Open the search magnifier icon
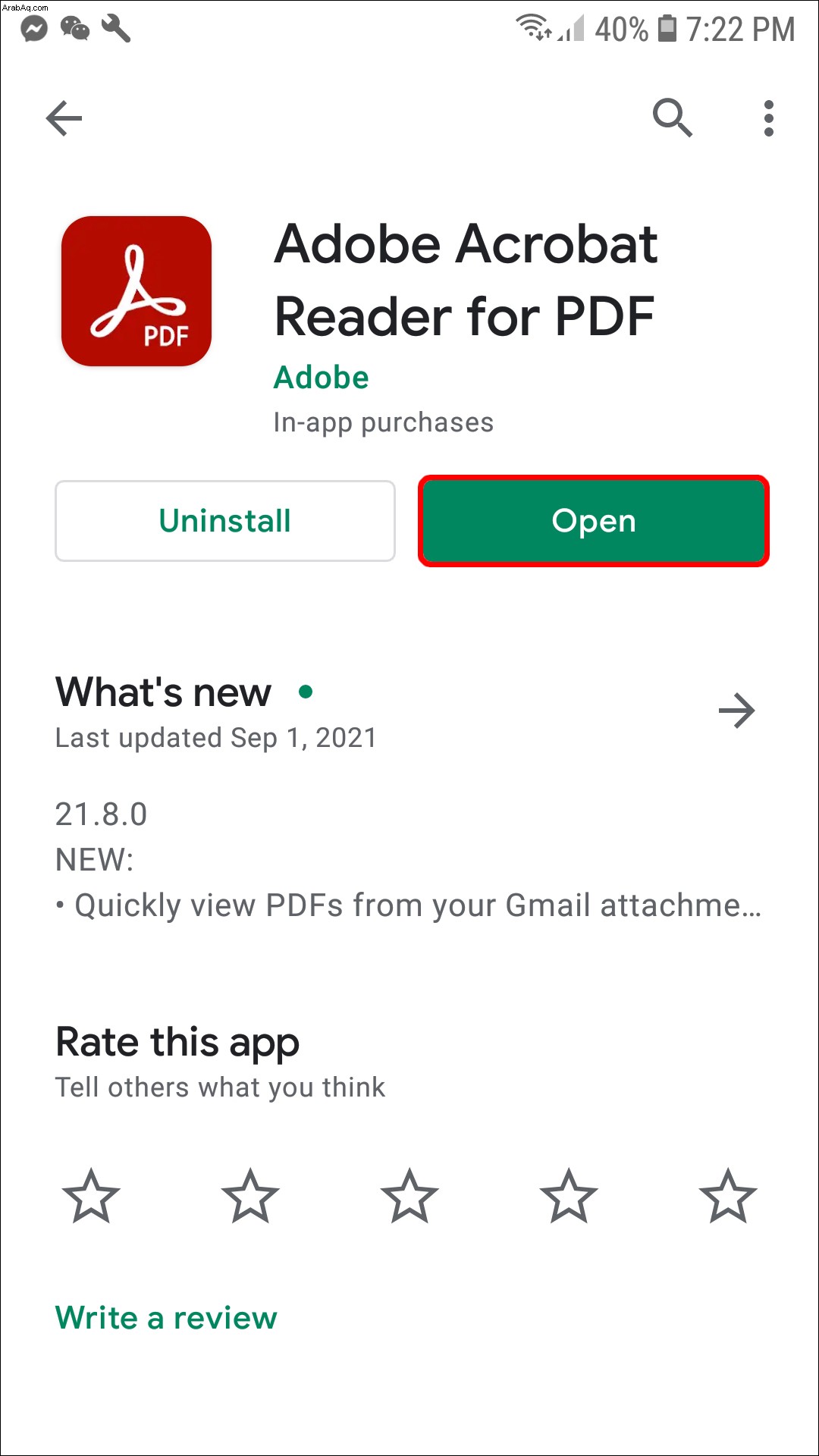The height and width of the screenshot is (1456, 819). [x=673, y=118]
